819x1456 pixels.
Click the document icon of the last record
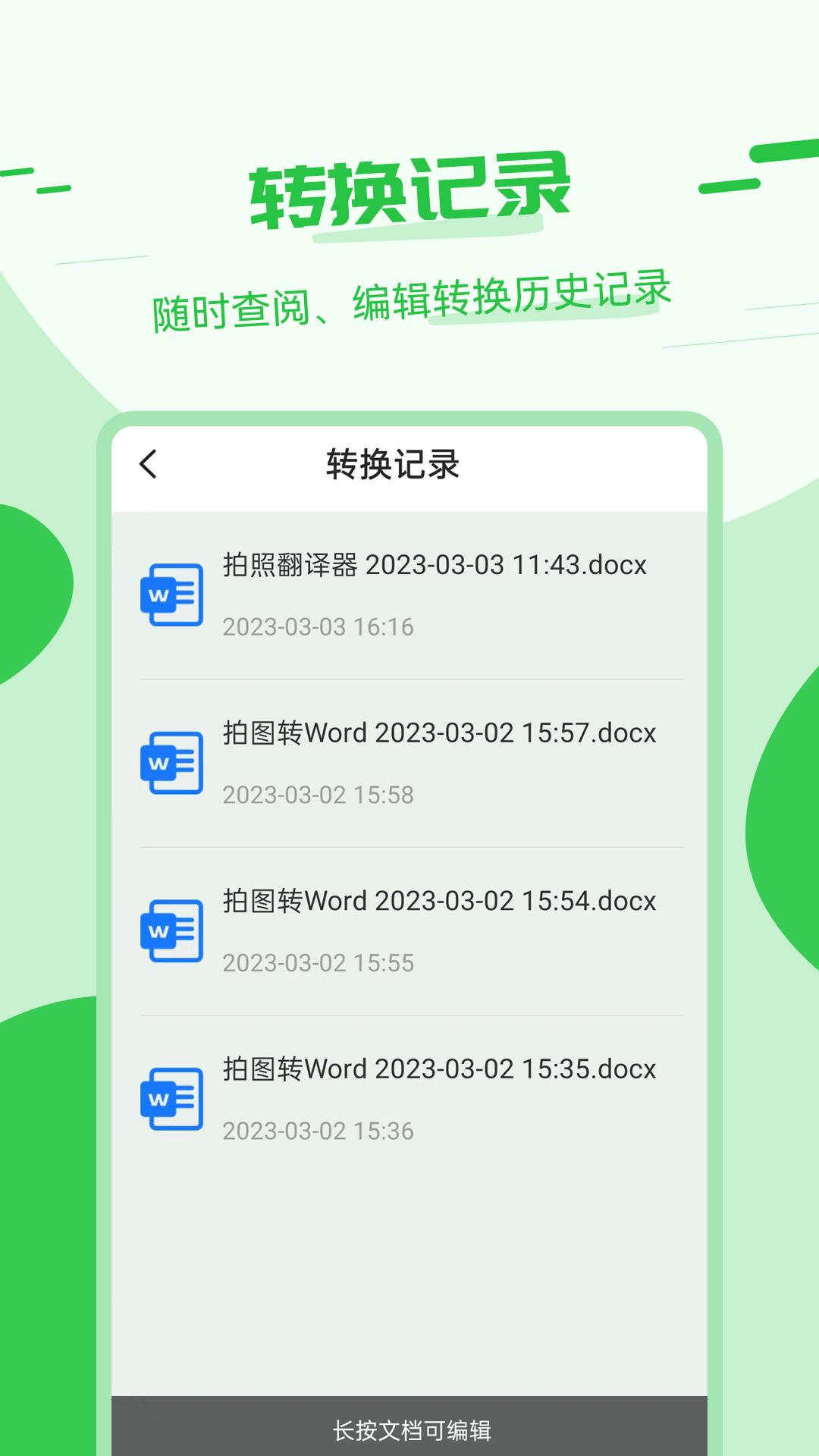point(172,1100)
